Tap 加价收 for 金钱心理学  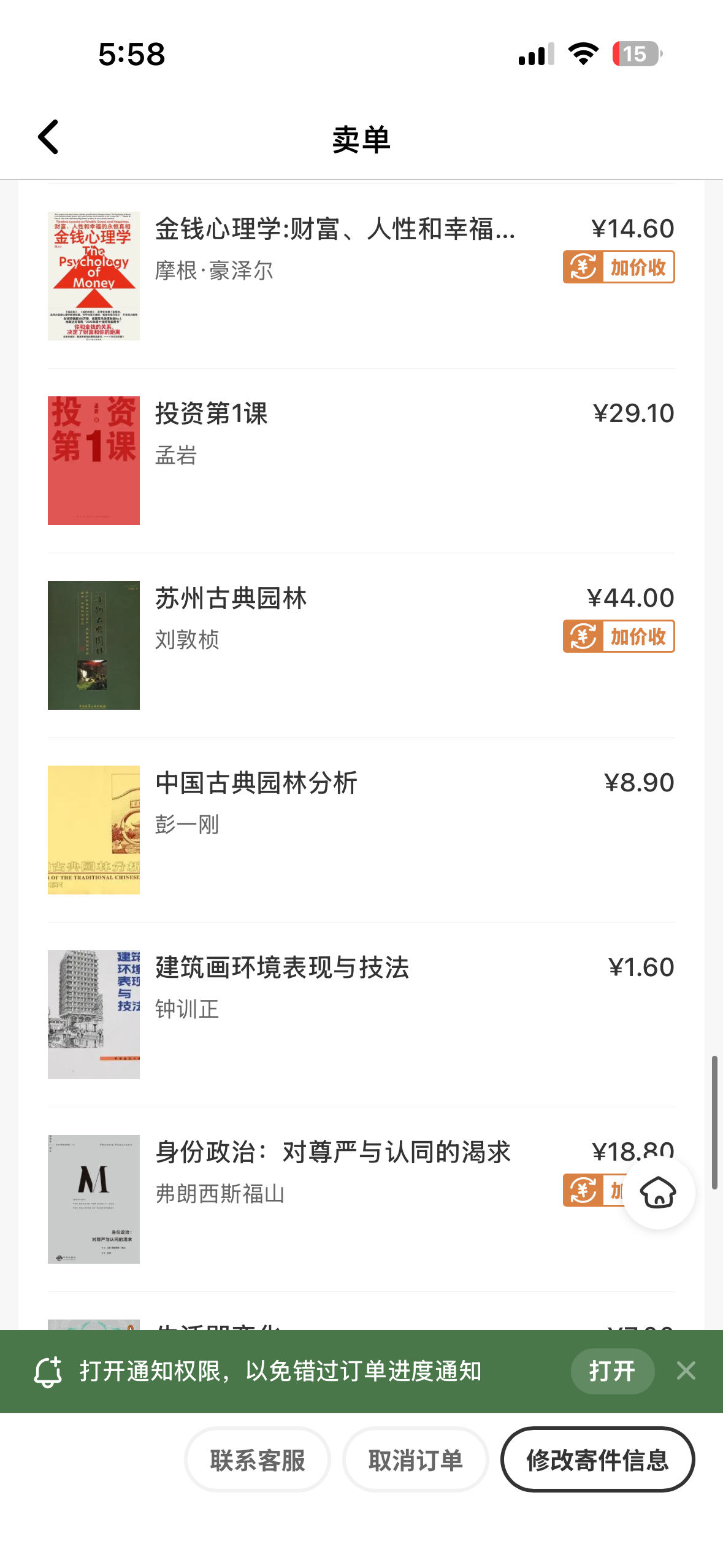click(x=618, y=267)
